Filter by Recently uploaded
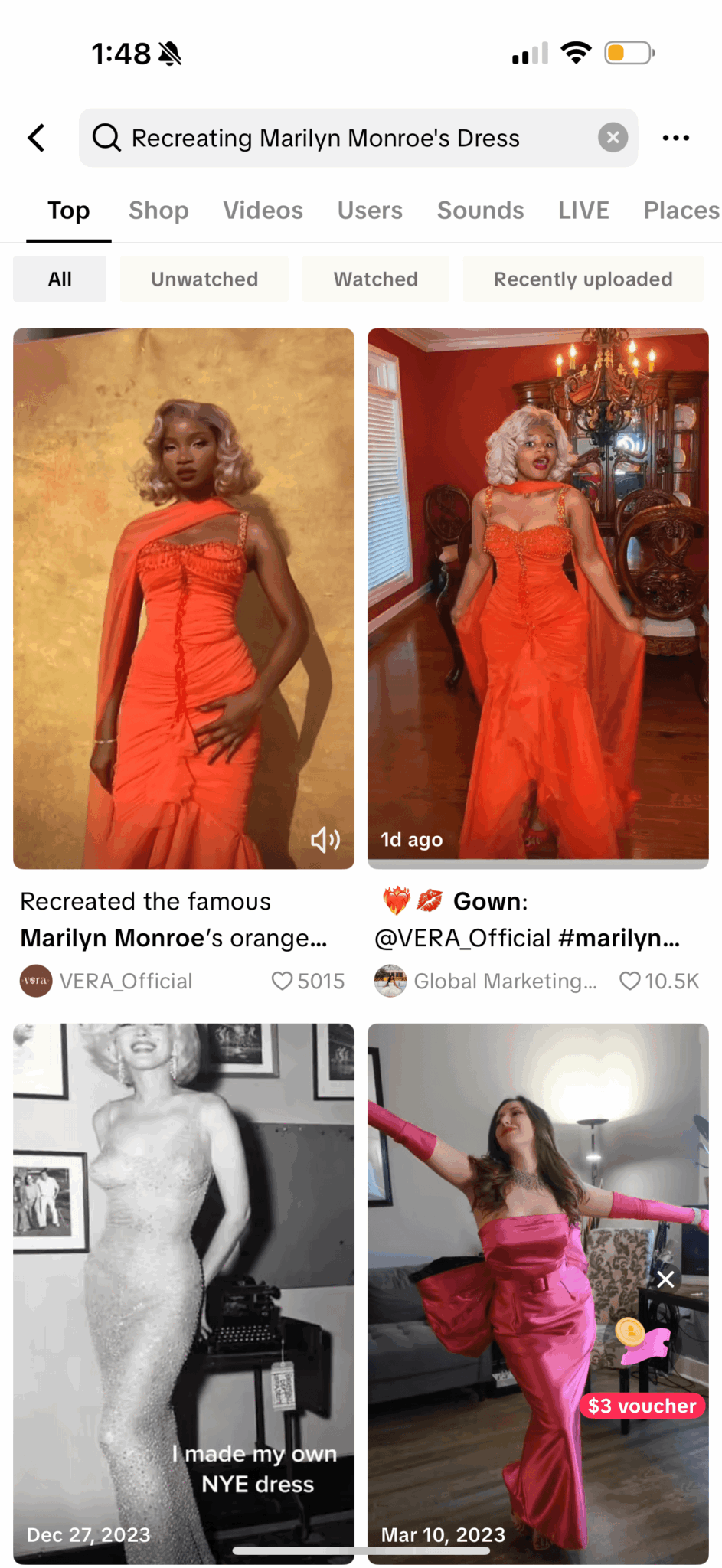The width and height of the screenshot is (722, 1568). click(x=583, y=279)
